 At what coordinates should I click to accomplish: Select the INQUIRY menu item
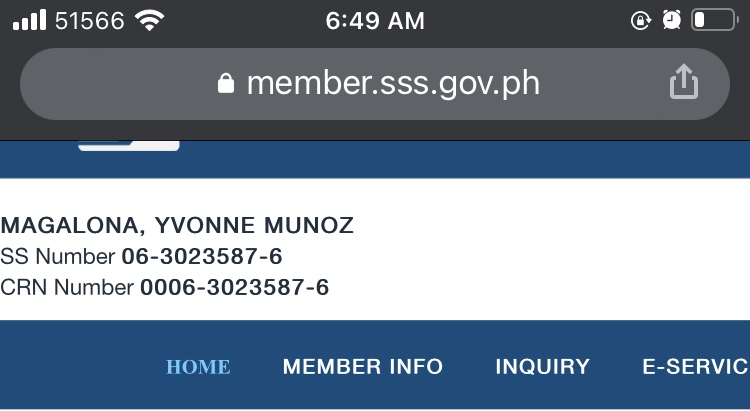542,367
